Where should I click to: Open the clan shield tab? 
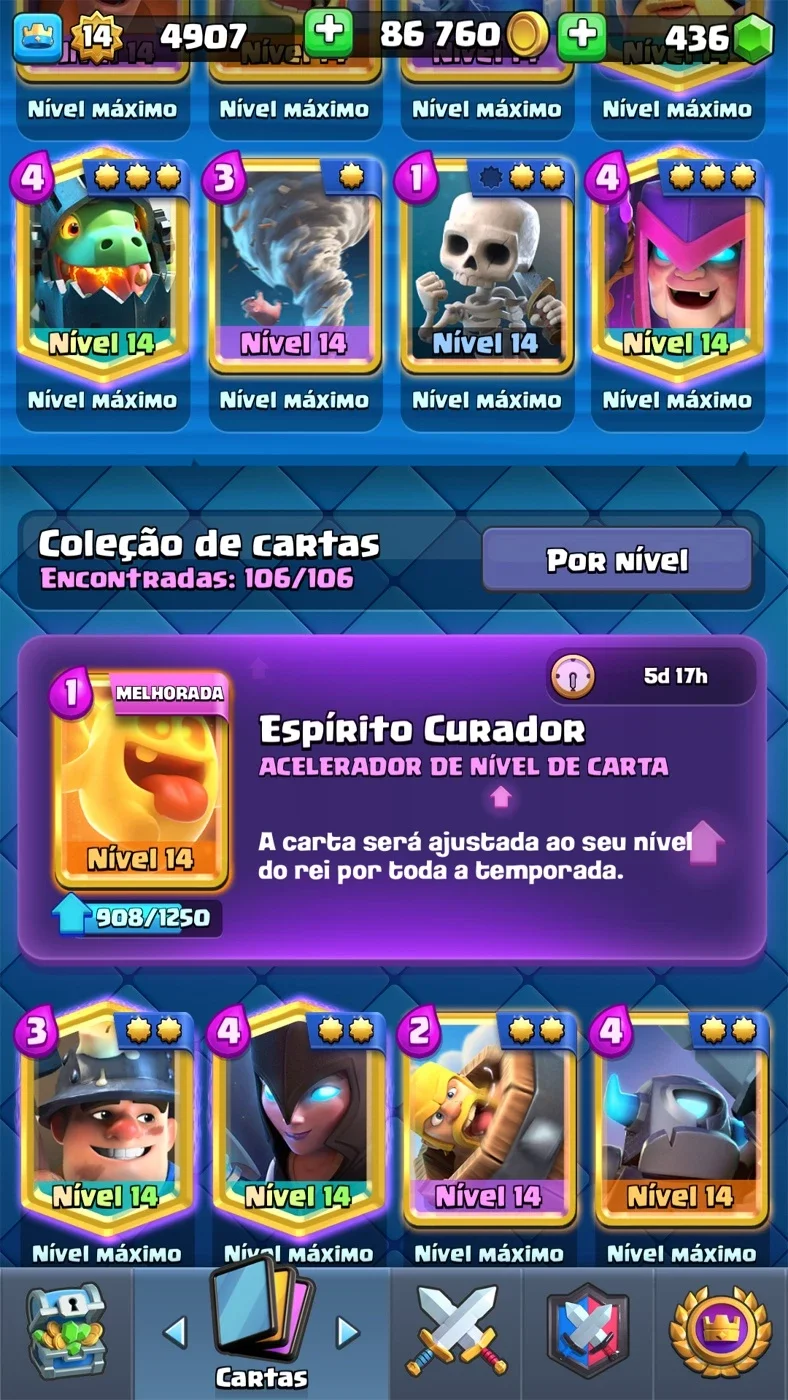click(x=588, y=1333)
